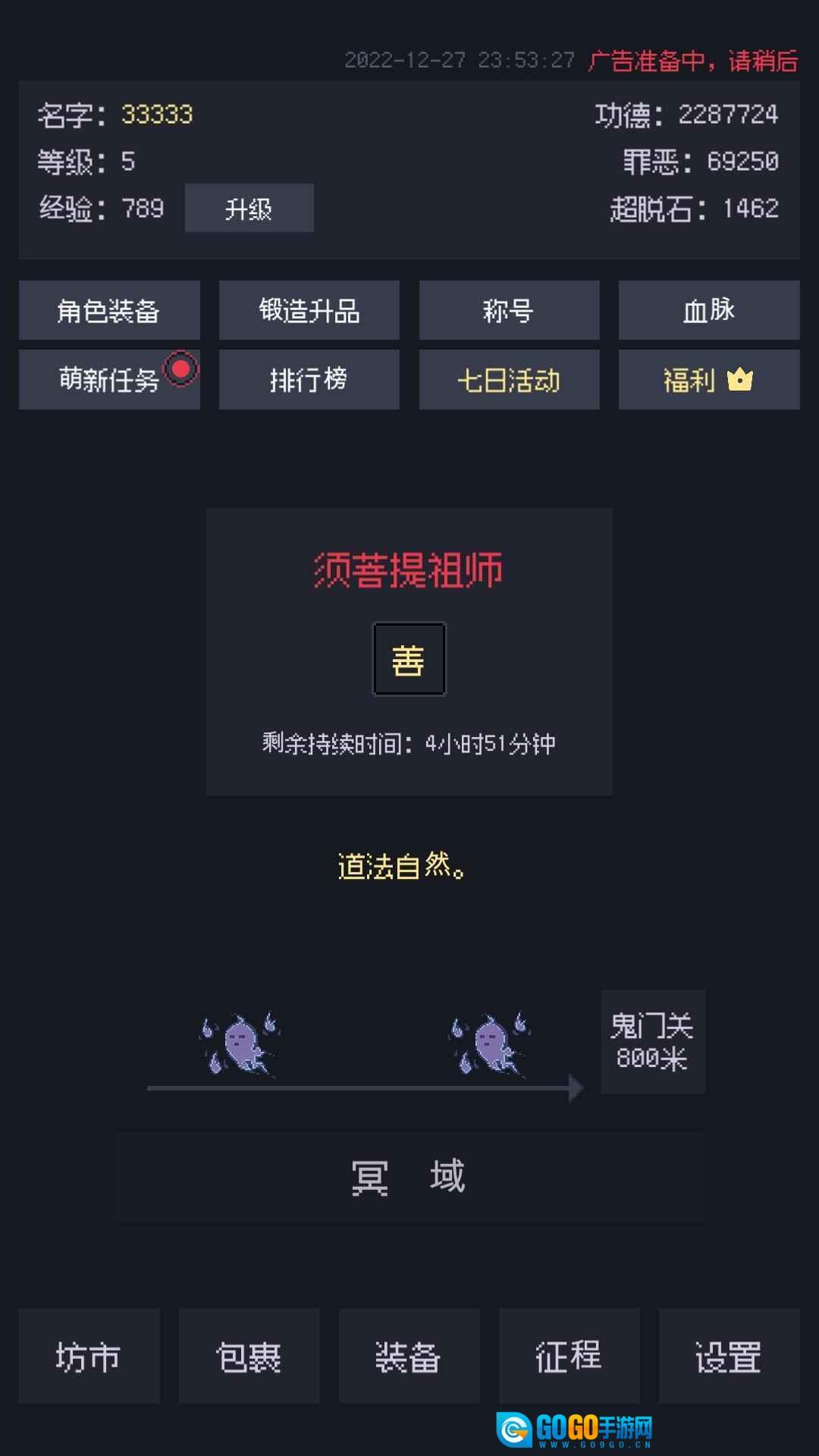
Task: Open 锻造升品 forging upgrade
Action: 309,310
